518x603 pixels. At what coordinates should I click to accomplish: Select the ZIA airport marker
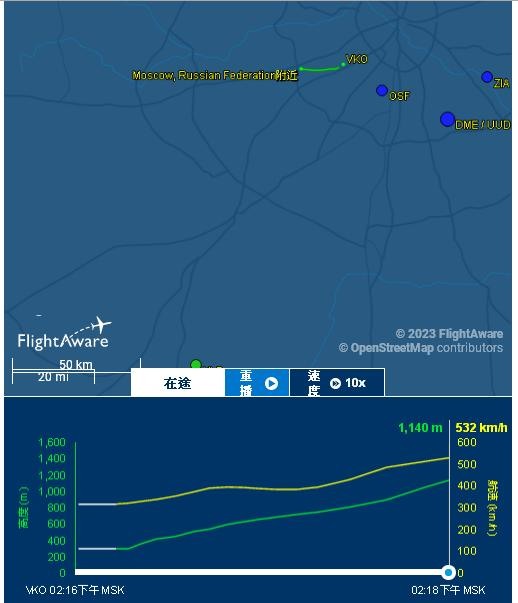[x=487, y=77]
